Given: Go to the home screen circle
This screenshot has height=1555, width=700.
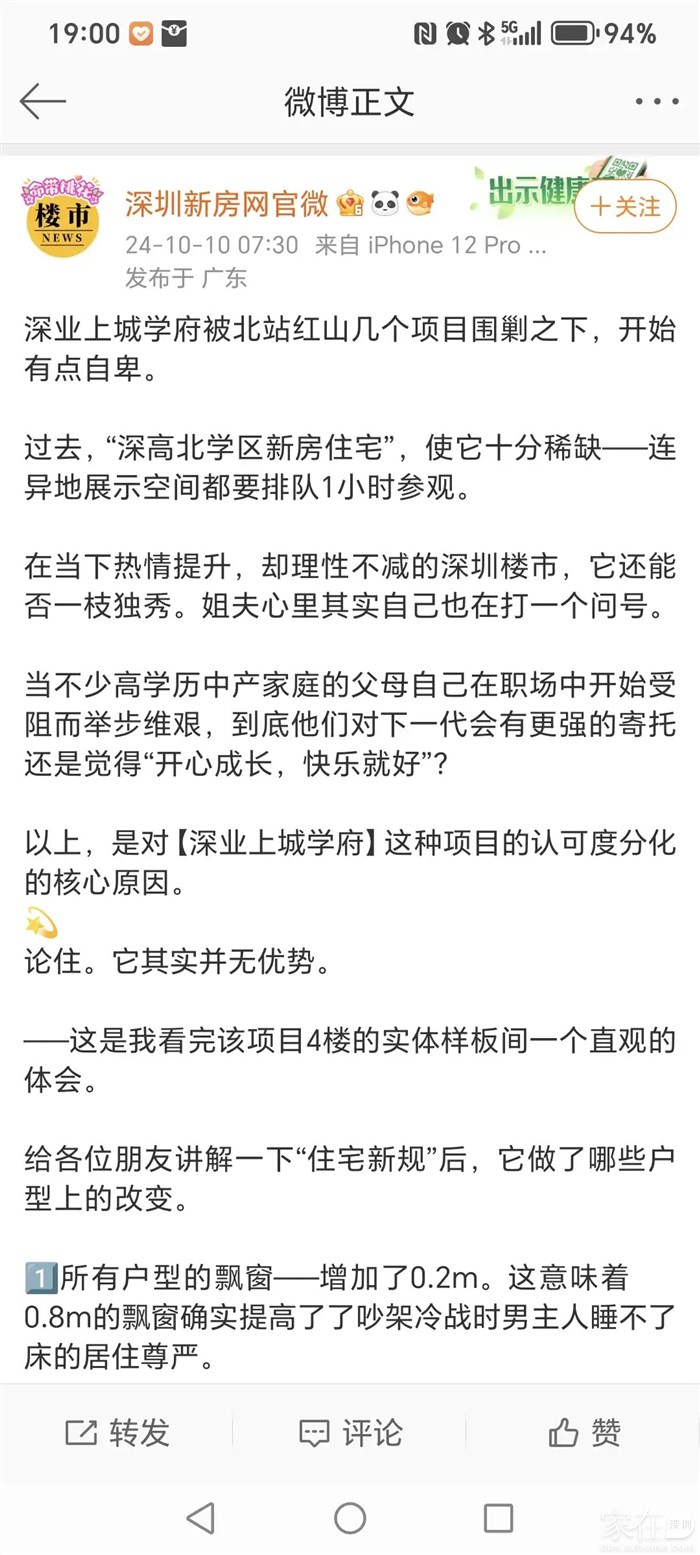Looking at the screenshot, I should point(350,1518).
